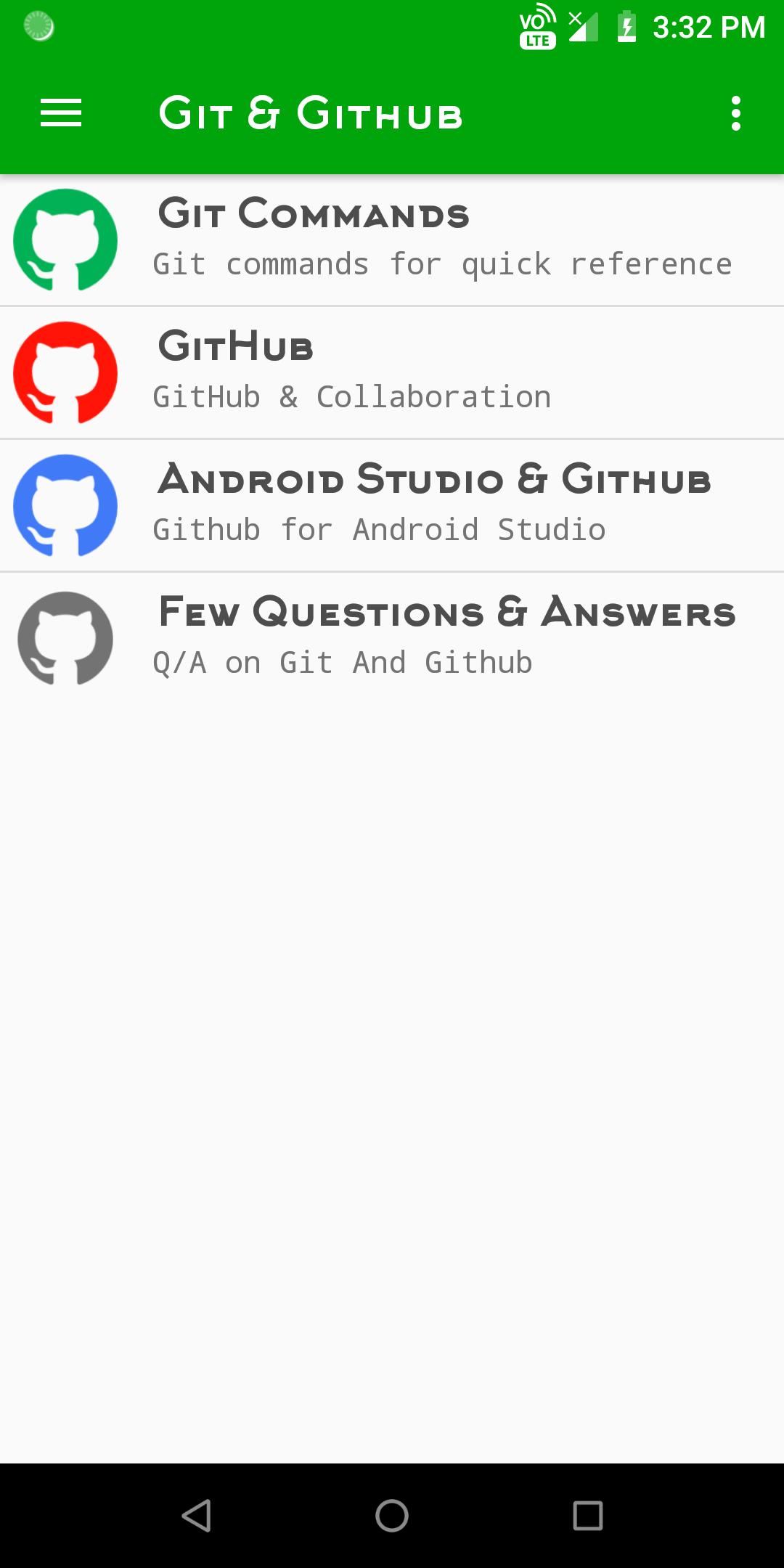Go back using the system back button
Image resolution: width=784 pixels, height=1568 pixels.
tap(196, 1516)
